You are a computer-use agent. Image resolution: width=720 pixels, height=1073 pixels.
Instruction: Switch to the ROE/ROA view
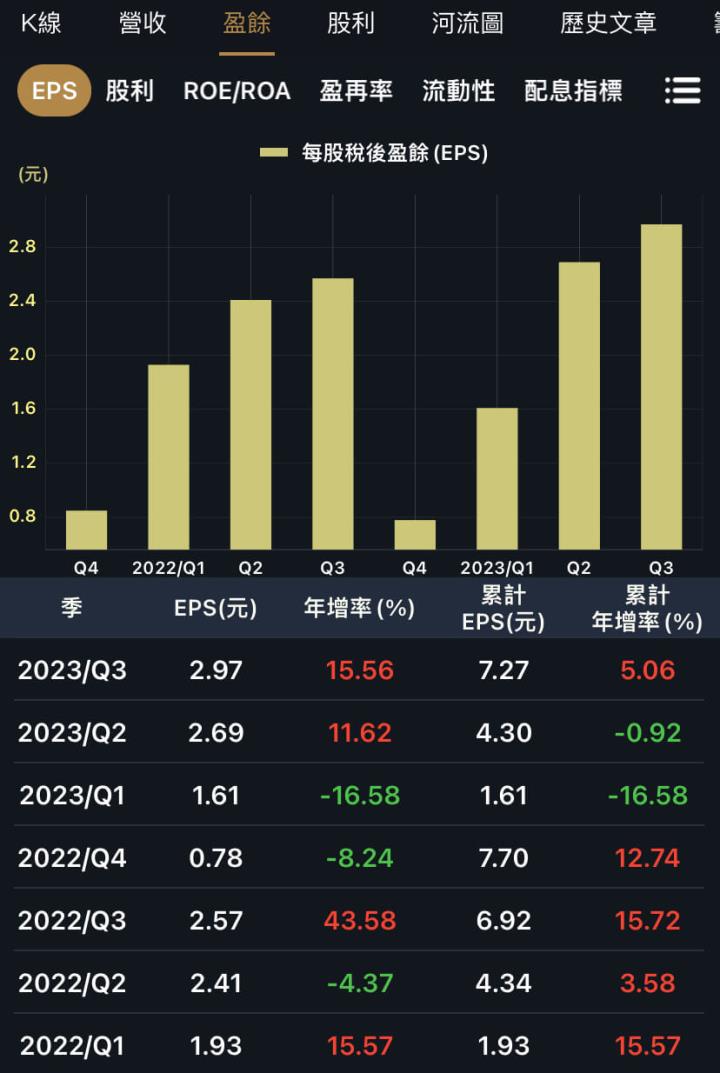236,90
